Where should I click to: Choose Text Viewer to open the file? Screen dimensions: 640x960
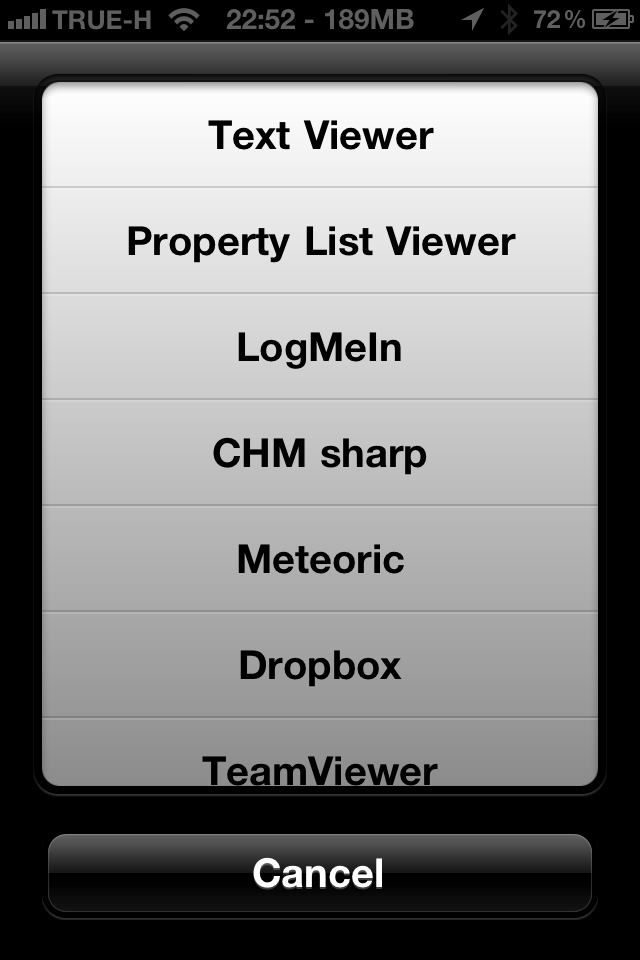tap(320, 136)
